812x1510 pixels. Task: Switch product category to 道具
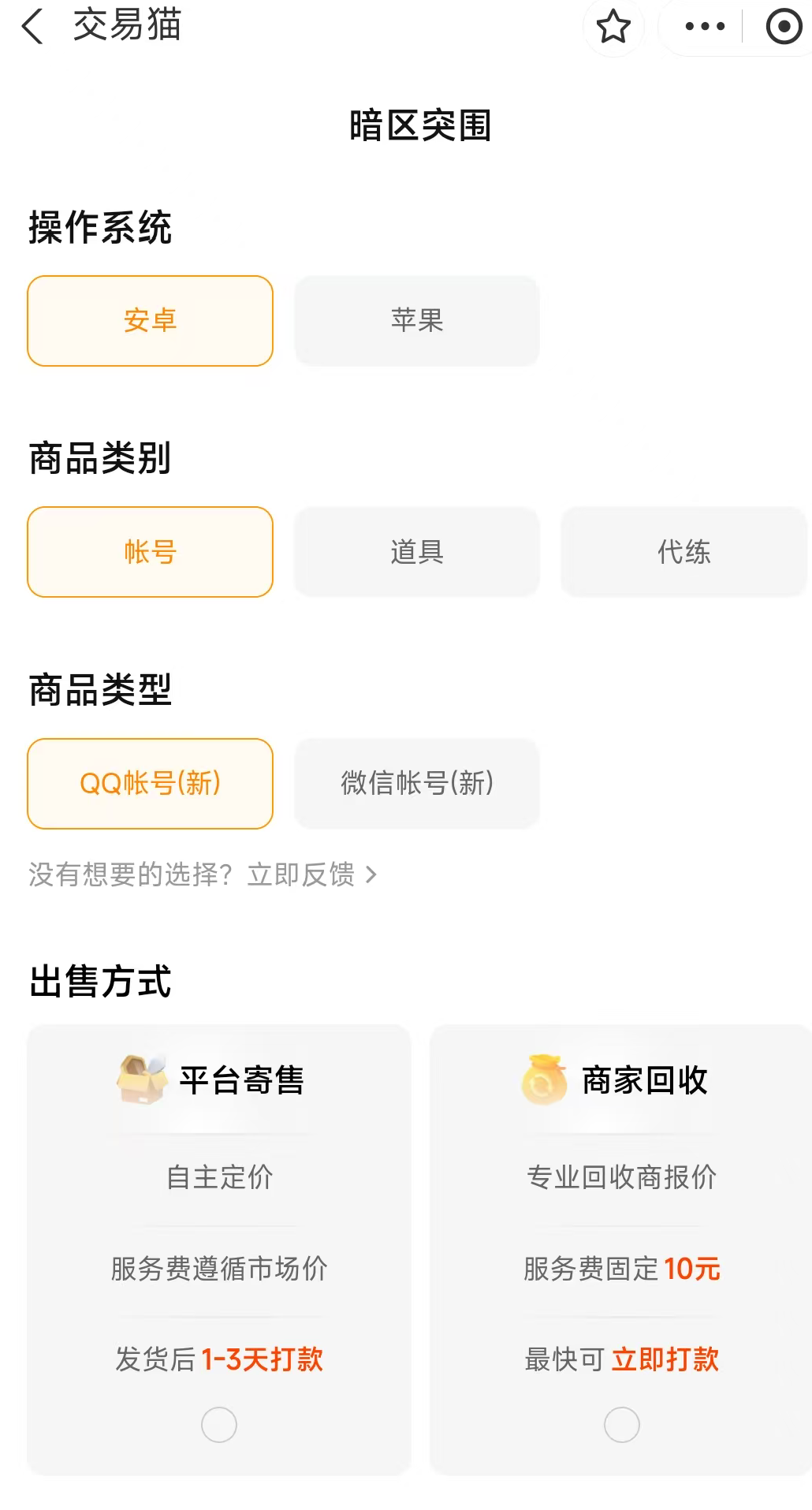(x=417, y=552)
